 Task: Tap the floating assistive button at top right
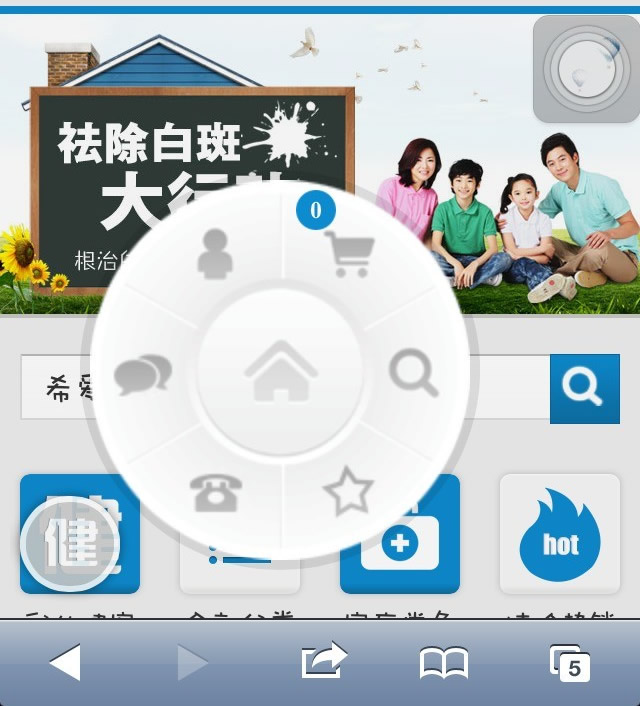585,69
